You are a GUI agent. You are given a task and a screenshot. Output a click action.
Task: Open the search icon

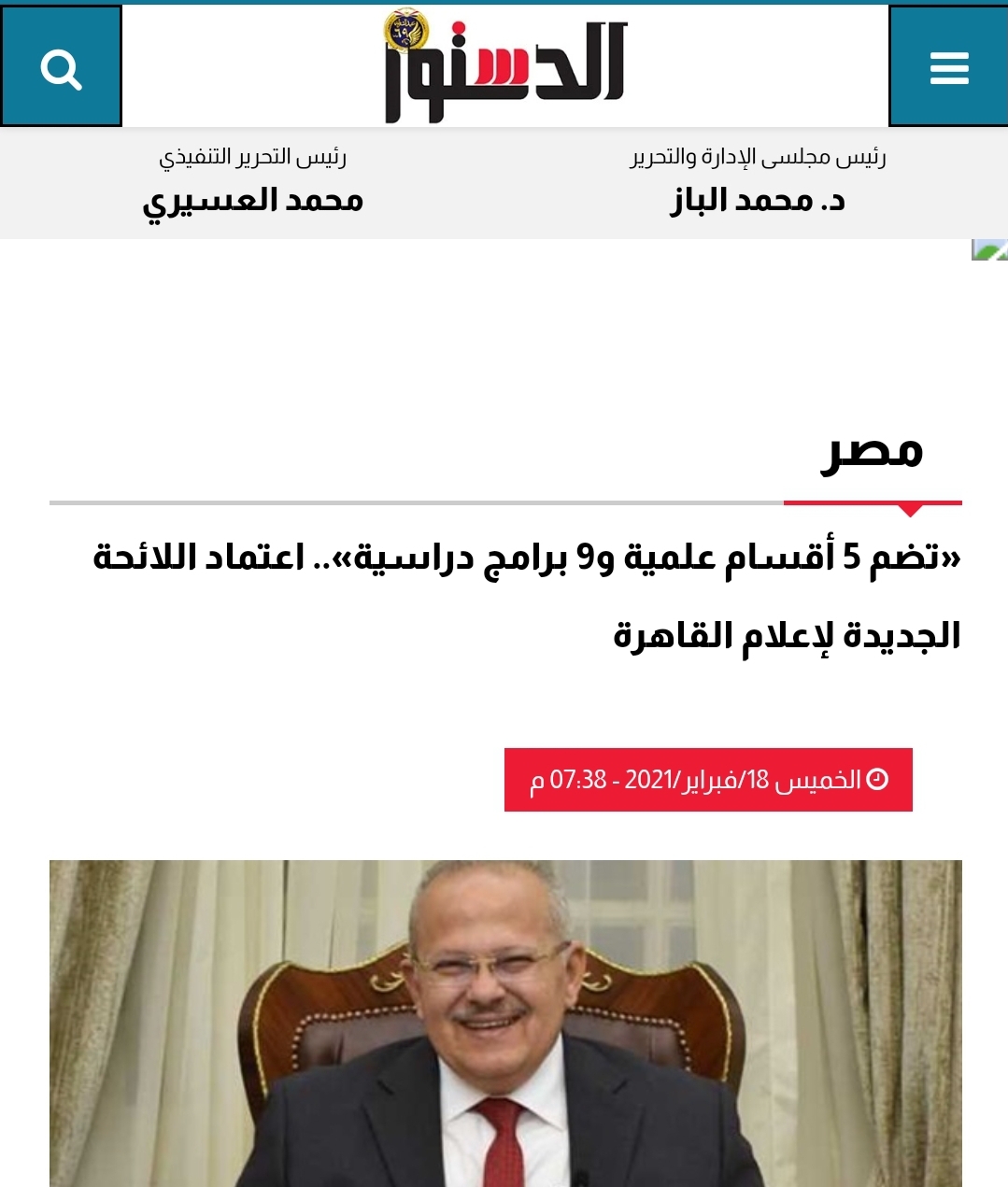click(x=61, y=67)
